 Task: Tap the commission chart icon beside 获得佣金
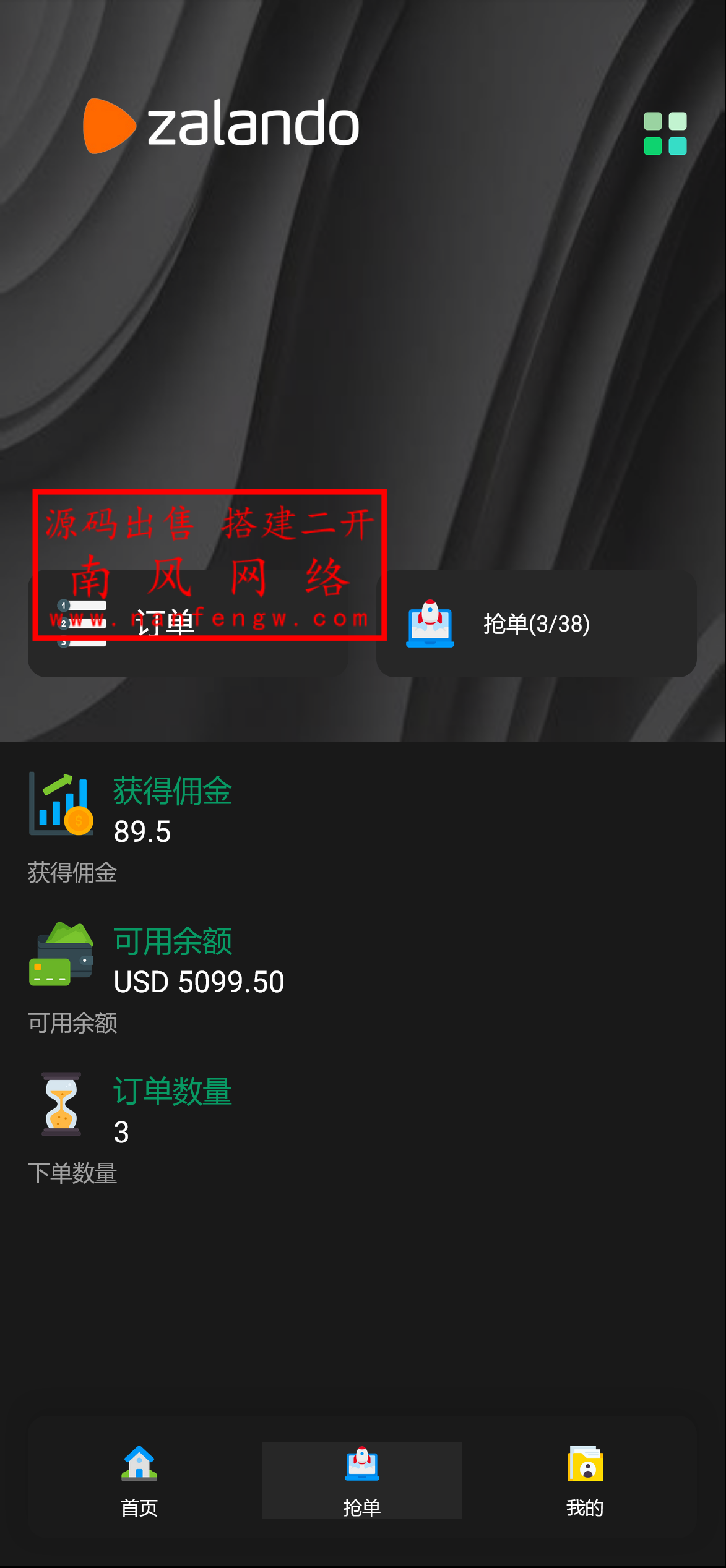coord(60,804)
